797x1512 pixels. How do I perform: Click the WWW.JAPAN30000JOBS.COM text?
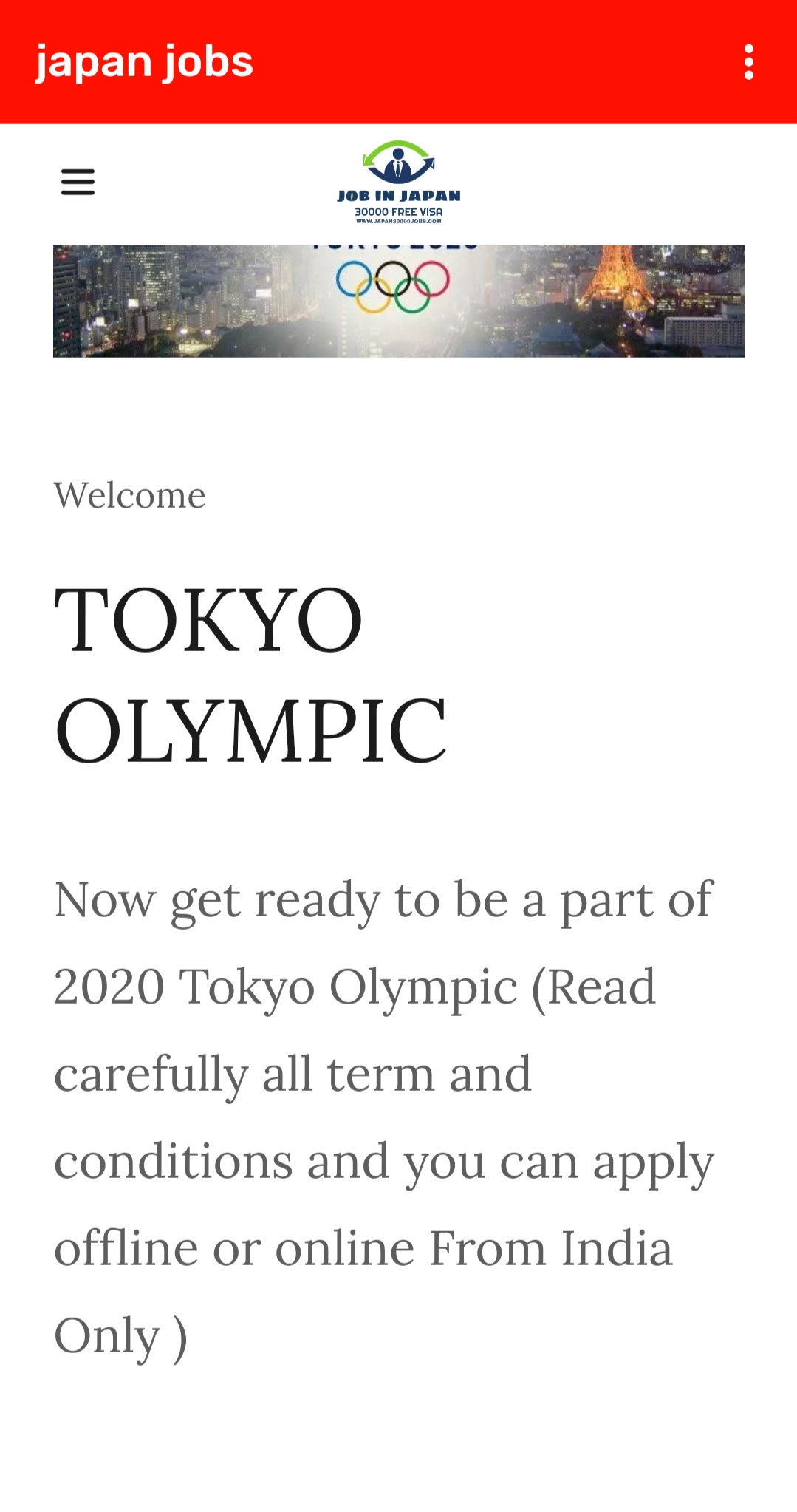[x=398, y=220]
